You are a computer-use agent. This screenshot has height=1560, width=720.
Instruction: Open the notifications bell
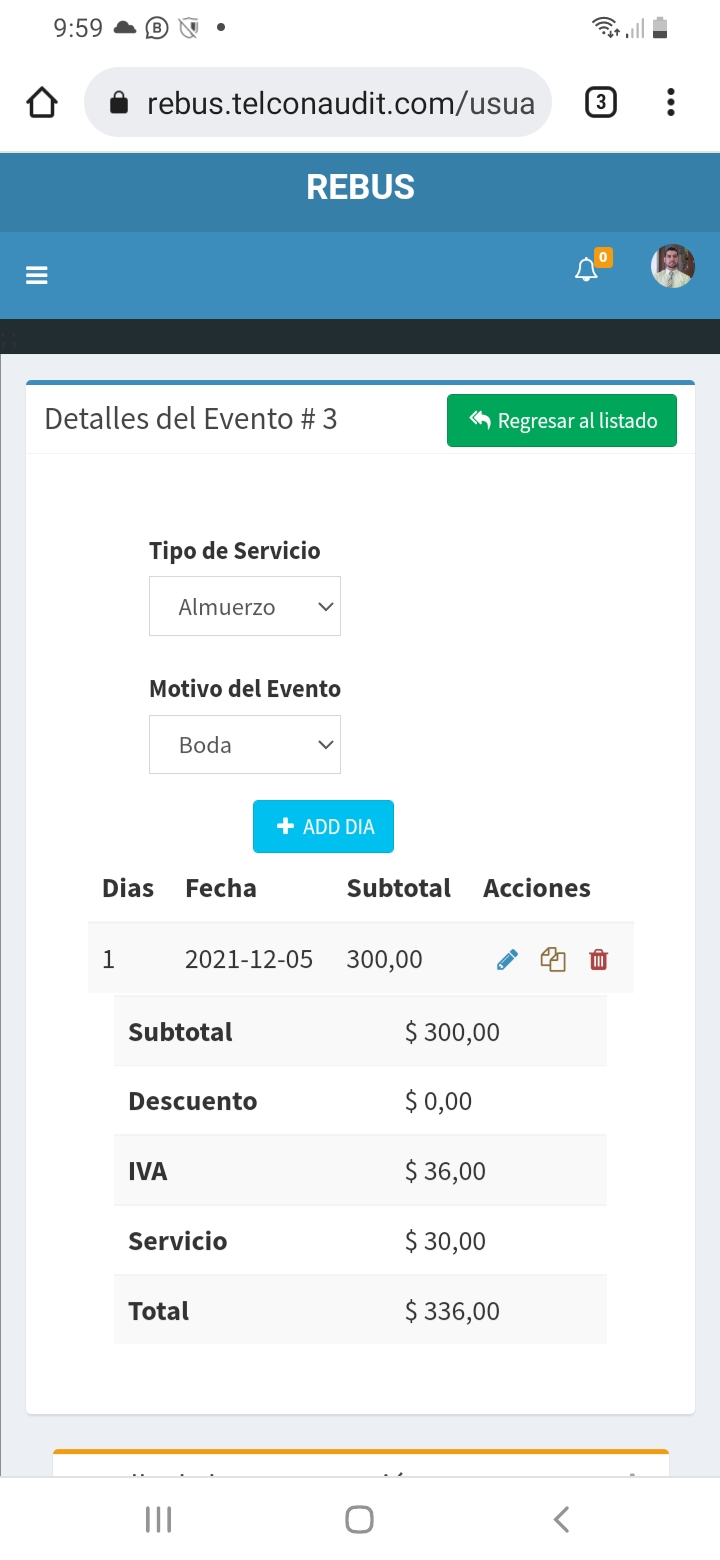pyautogui.click(x=587, y=270)
